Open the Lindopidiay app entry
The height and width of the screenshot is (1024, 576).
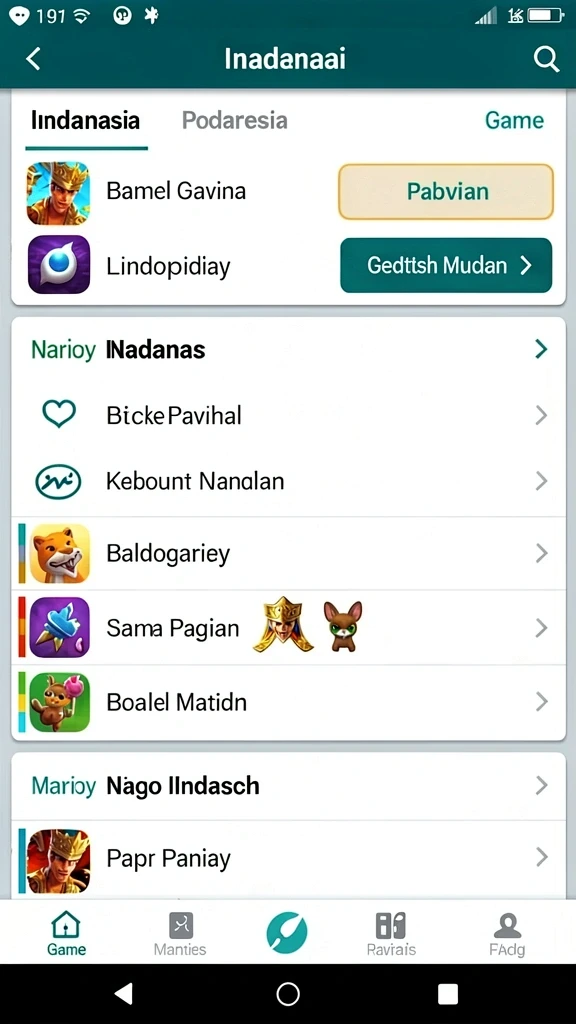[168, 266]
